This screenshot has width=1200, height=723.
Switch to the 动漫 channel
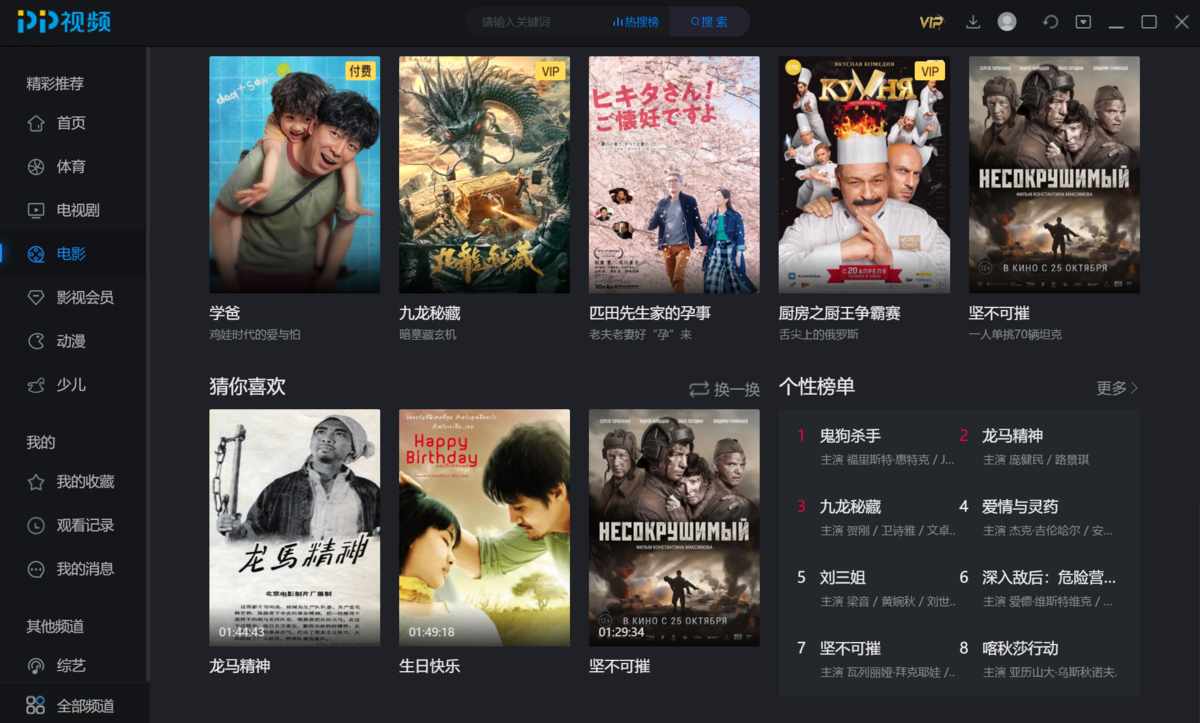(x=70, y=341)
